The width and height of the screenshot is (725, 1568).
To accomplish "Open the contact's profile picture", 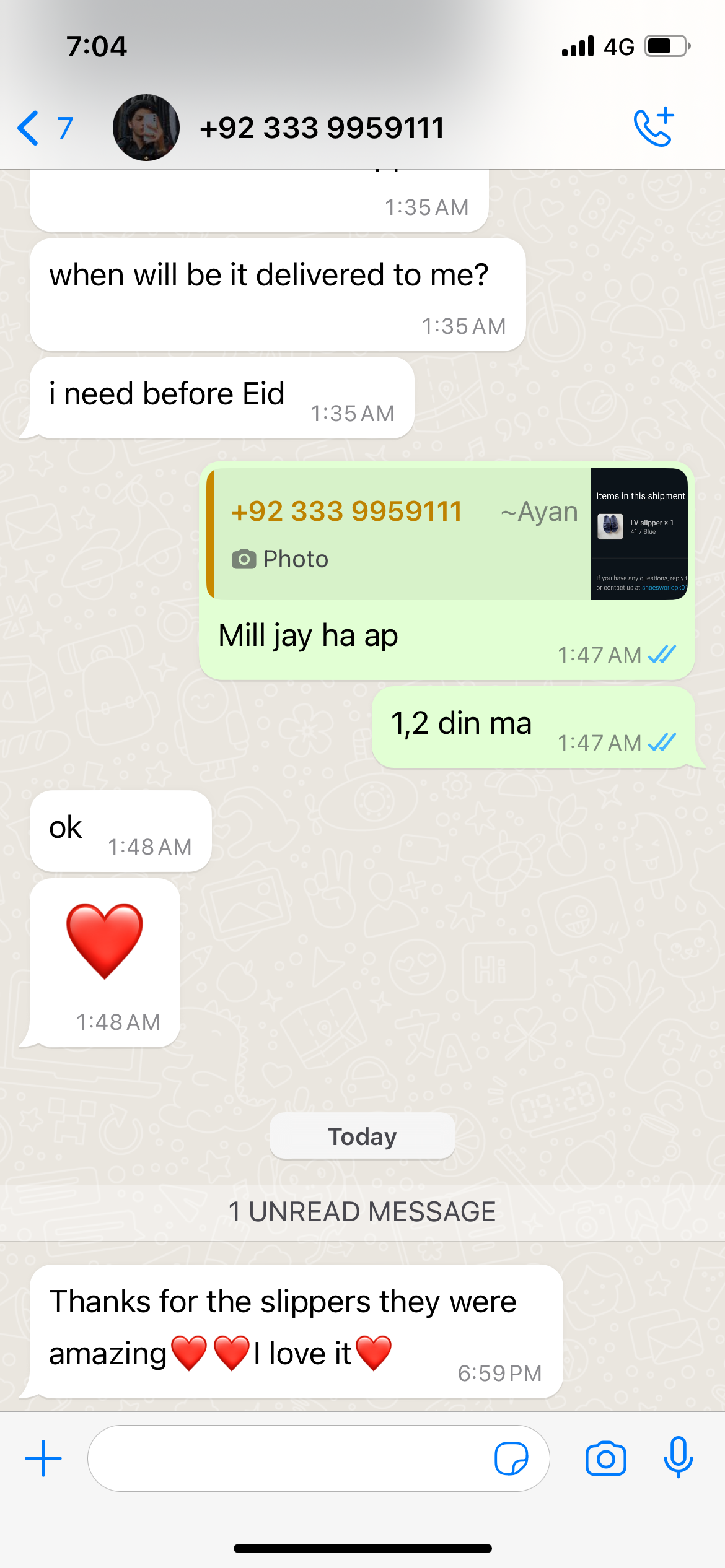I will tap(146, 128).
